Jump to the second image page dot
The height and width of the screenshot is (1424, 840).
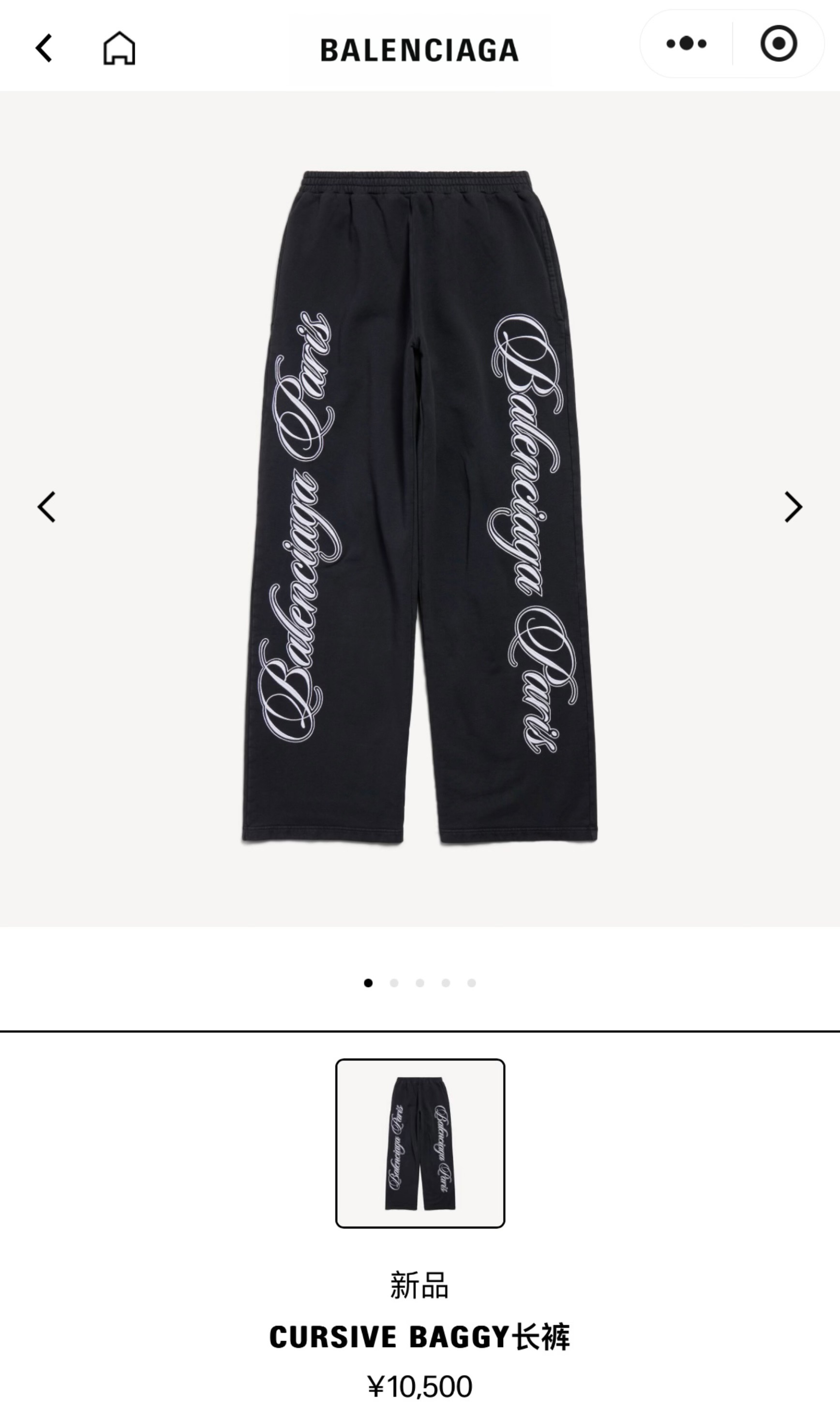[394, 983]
